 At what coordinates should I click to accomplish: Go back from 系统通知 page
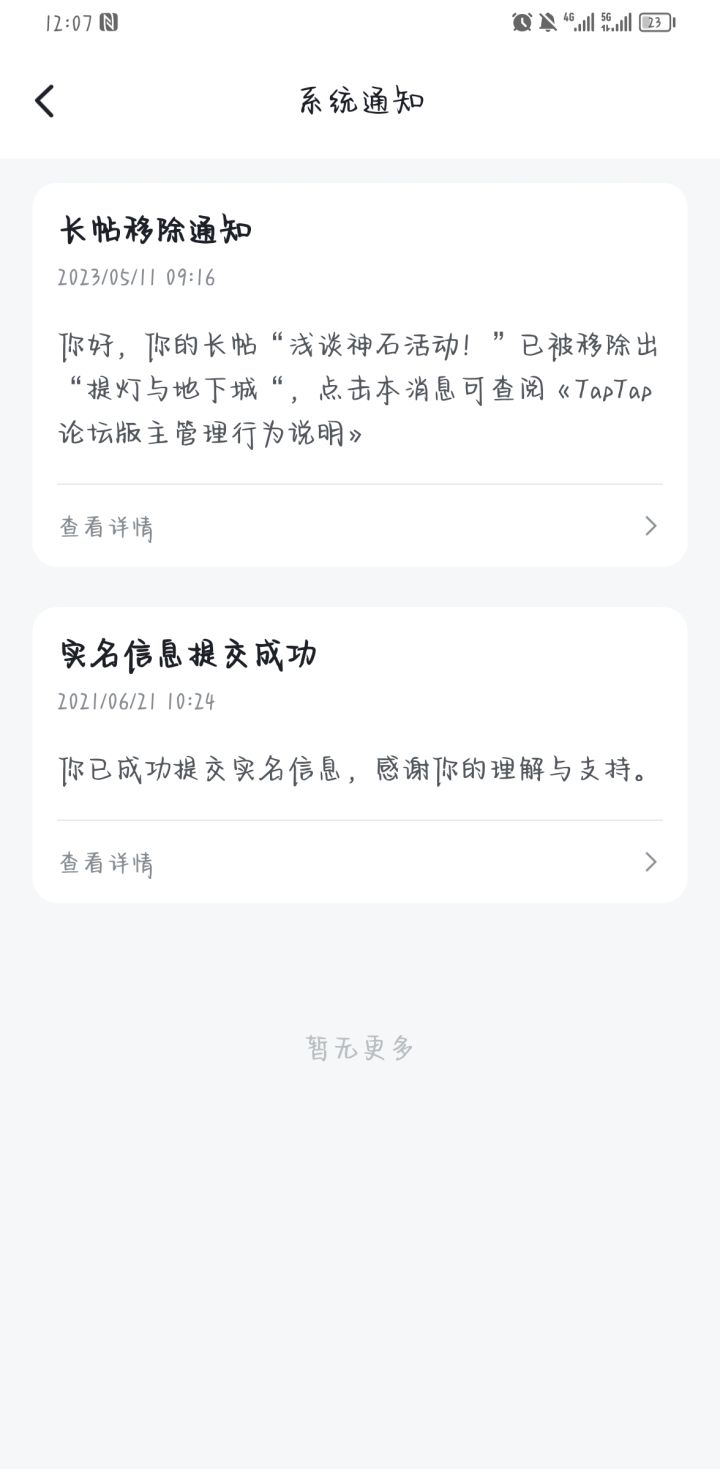pos(45,101)
